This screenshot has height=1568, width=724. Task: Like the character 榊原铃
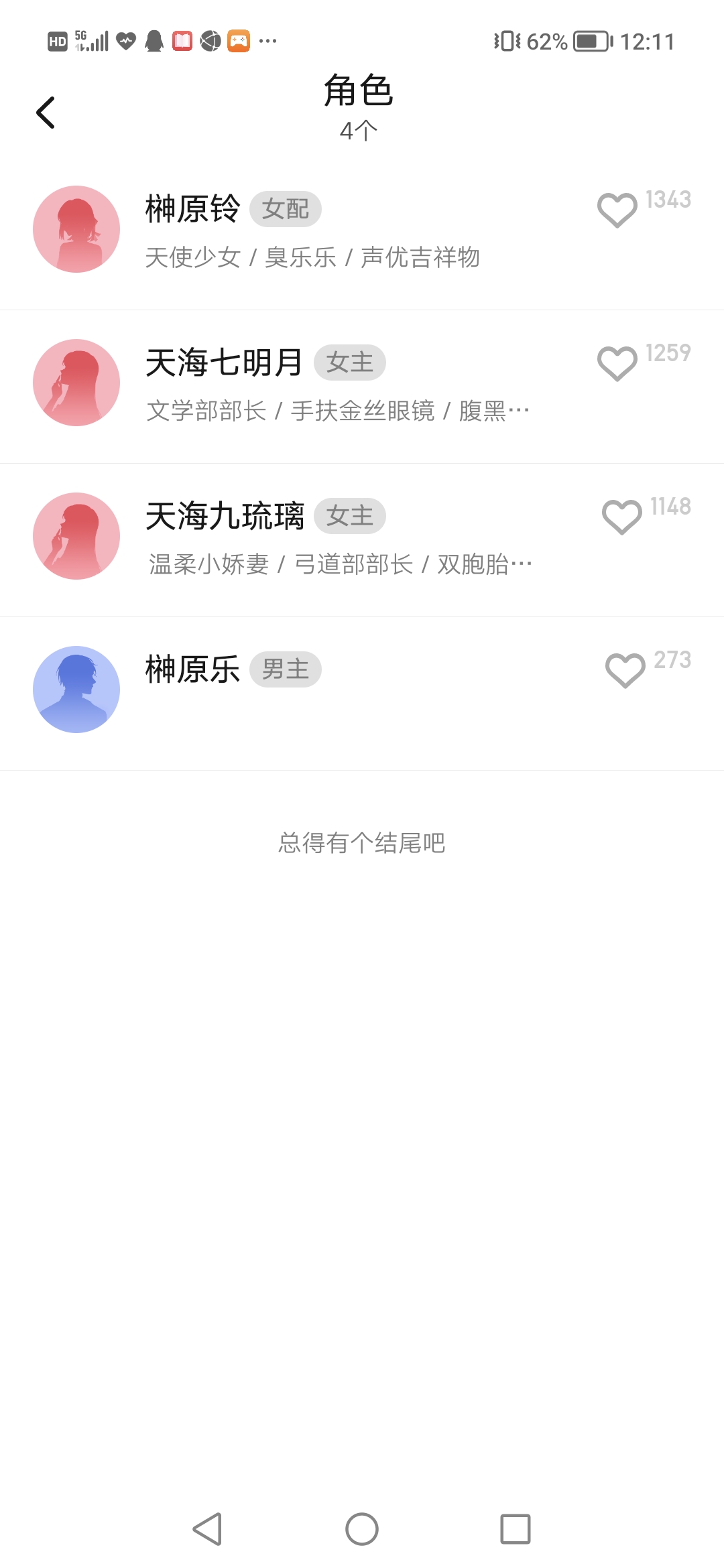[617, 210]
